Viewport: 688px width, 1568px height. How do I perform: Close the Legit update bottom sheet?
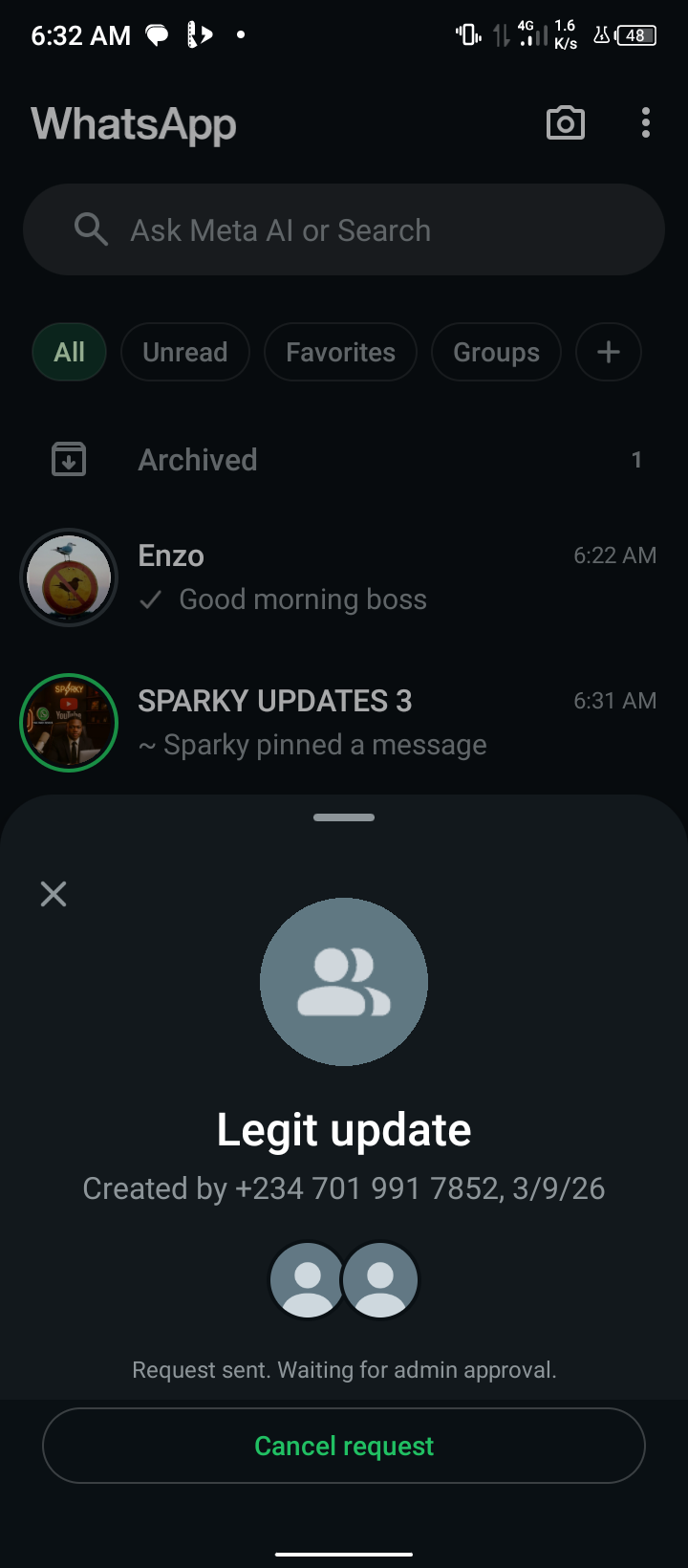[x=54, y=894]
